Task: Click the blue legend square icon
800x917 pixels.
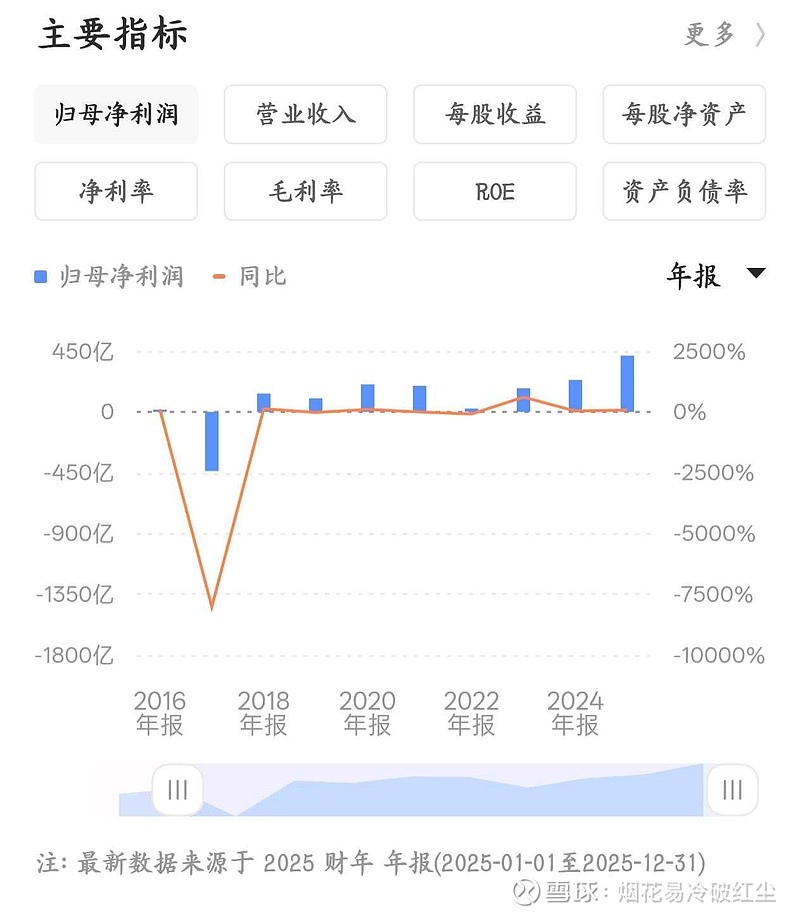Action: click(40, 276)
